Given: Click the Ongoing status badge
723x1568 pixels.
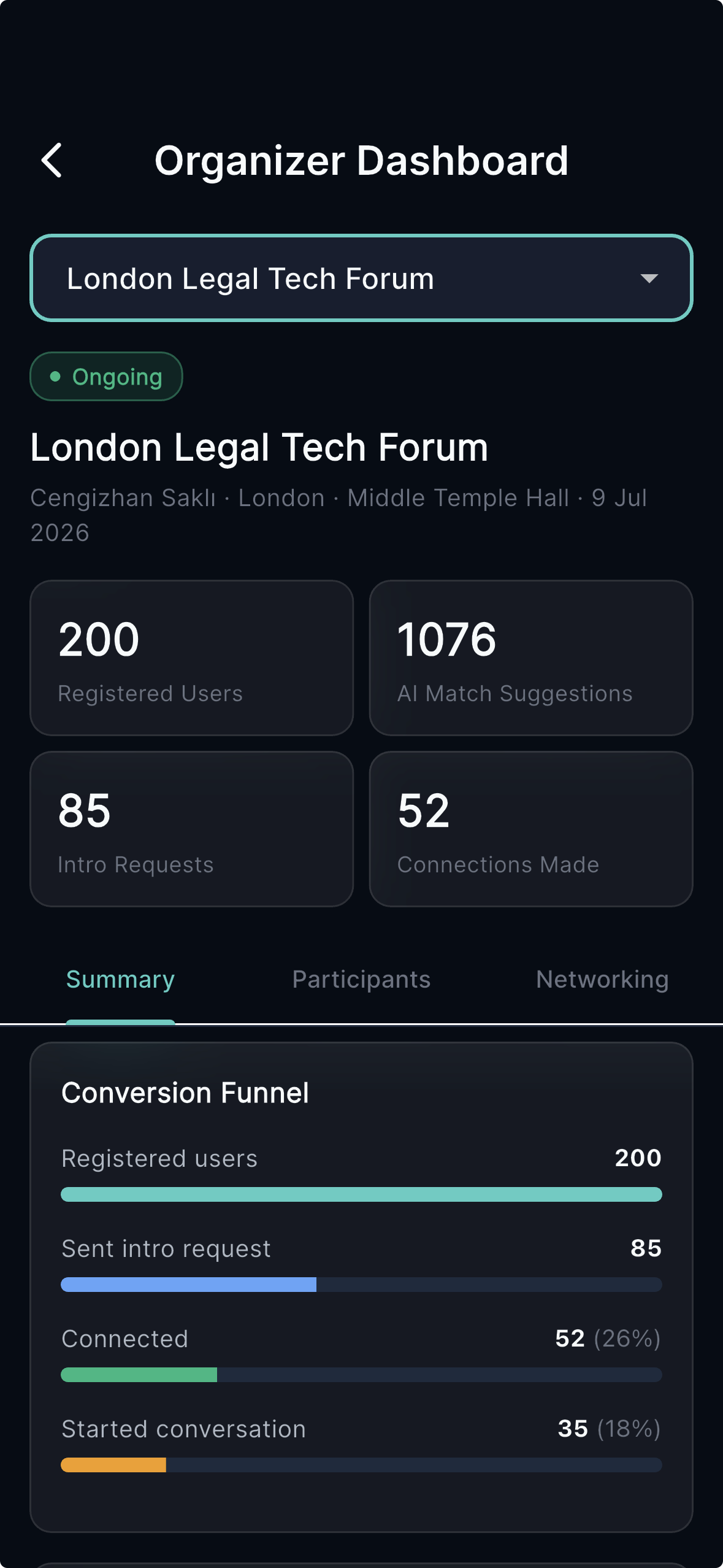Looking at the screenshot, I should coord(105,376).
